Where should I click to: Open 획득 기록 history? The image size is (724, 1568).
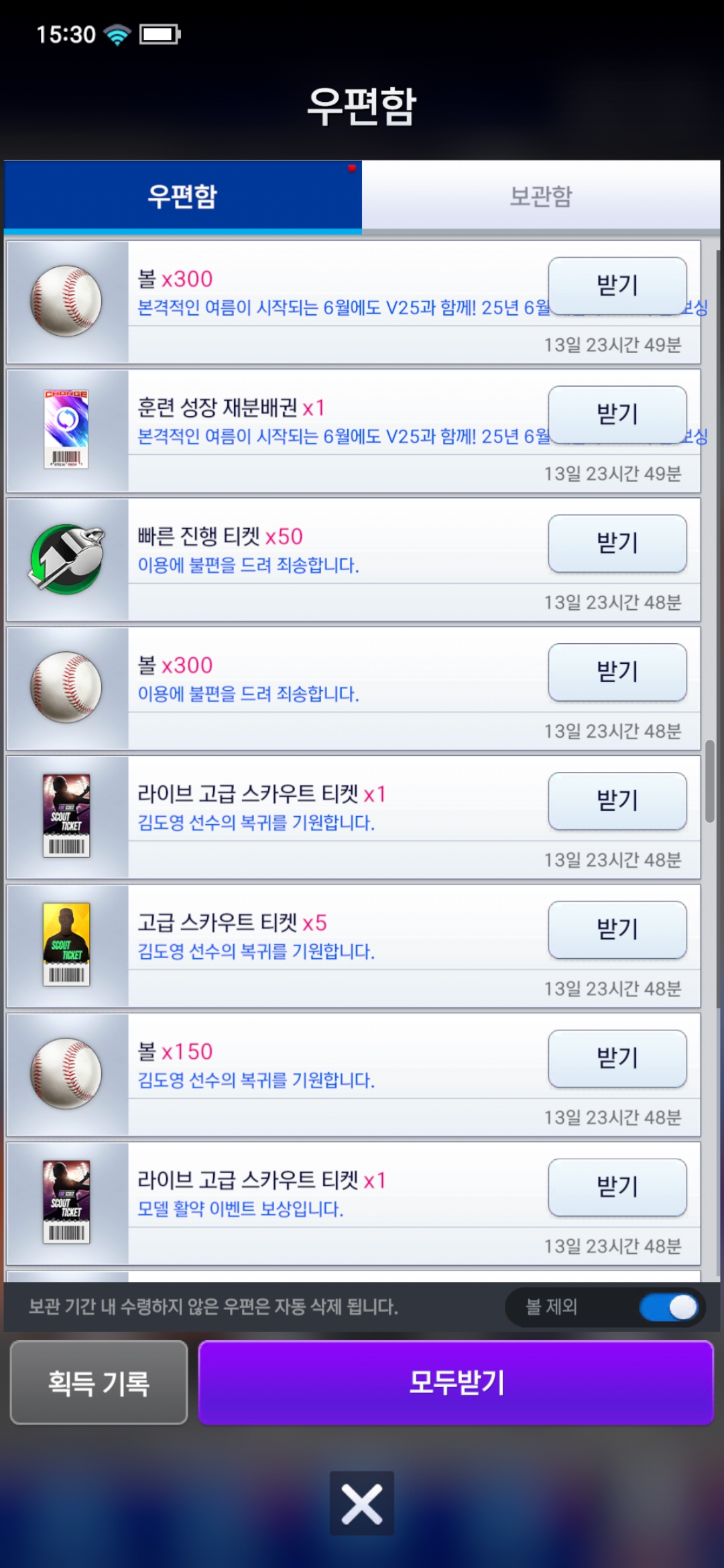tap(99, 1382)
